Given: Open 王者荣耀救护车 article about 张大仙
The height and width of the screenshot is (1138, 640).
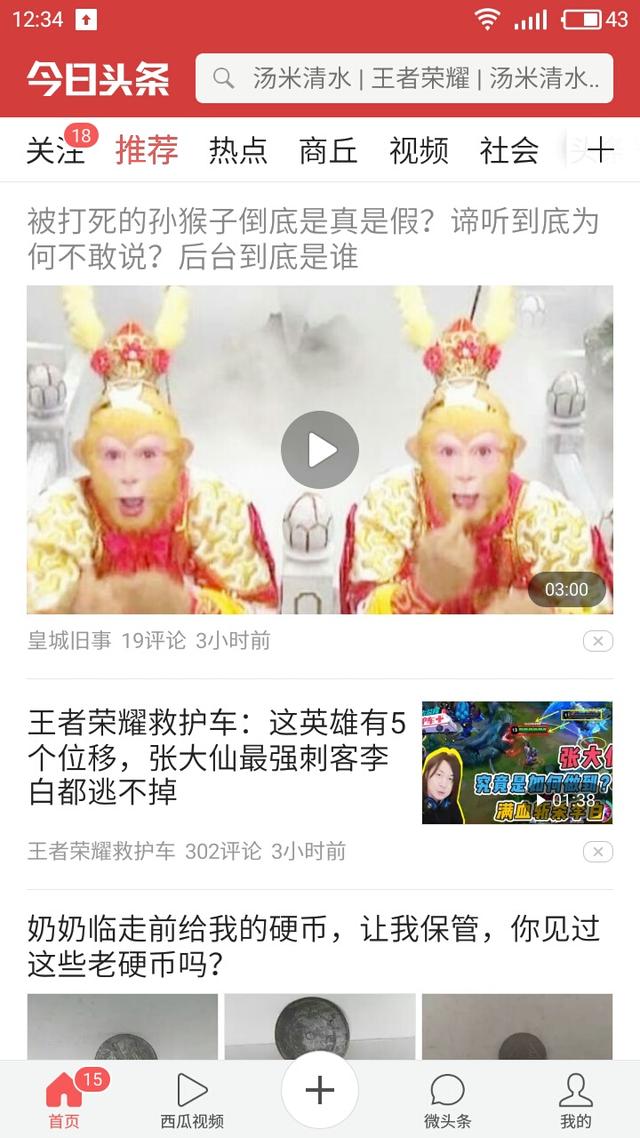Looking at the screenshot, I should [216, 757].
